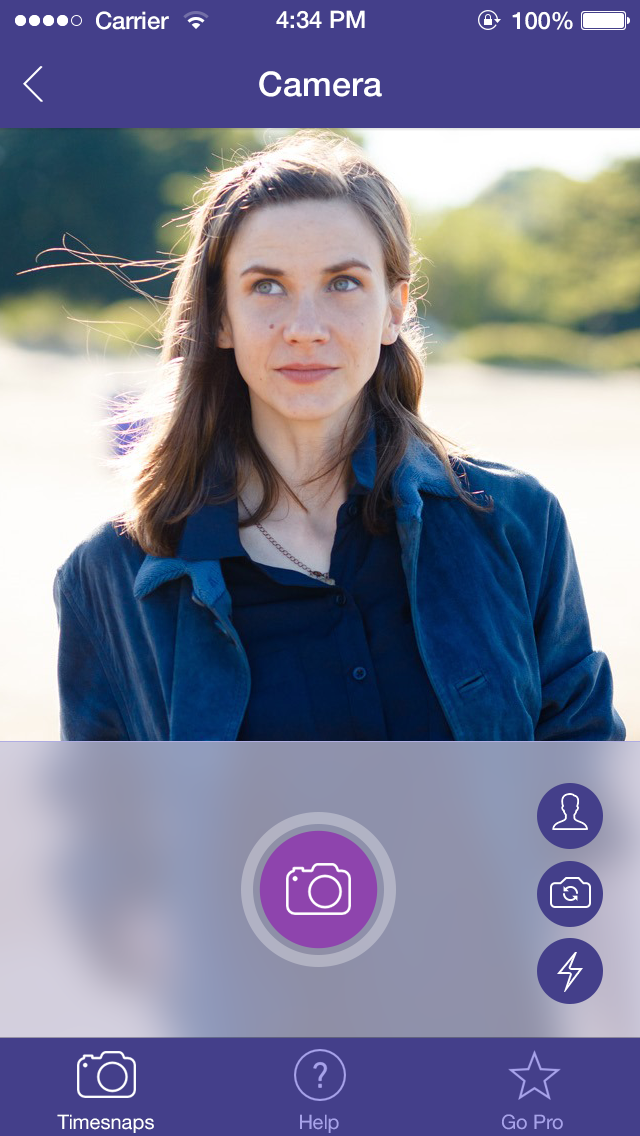Toggle the flash lightning icon
640x1136 pixels.
[570, 971]
